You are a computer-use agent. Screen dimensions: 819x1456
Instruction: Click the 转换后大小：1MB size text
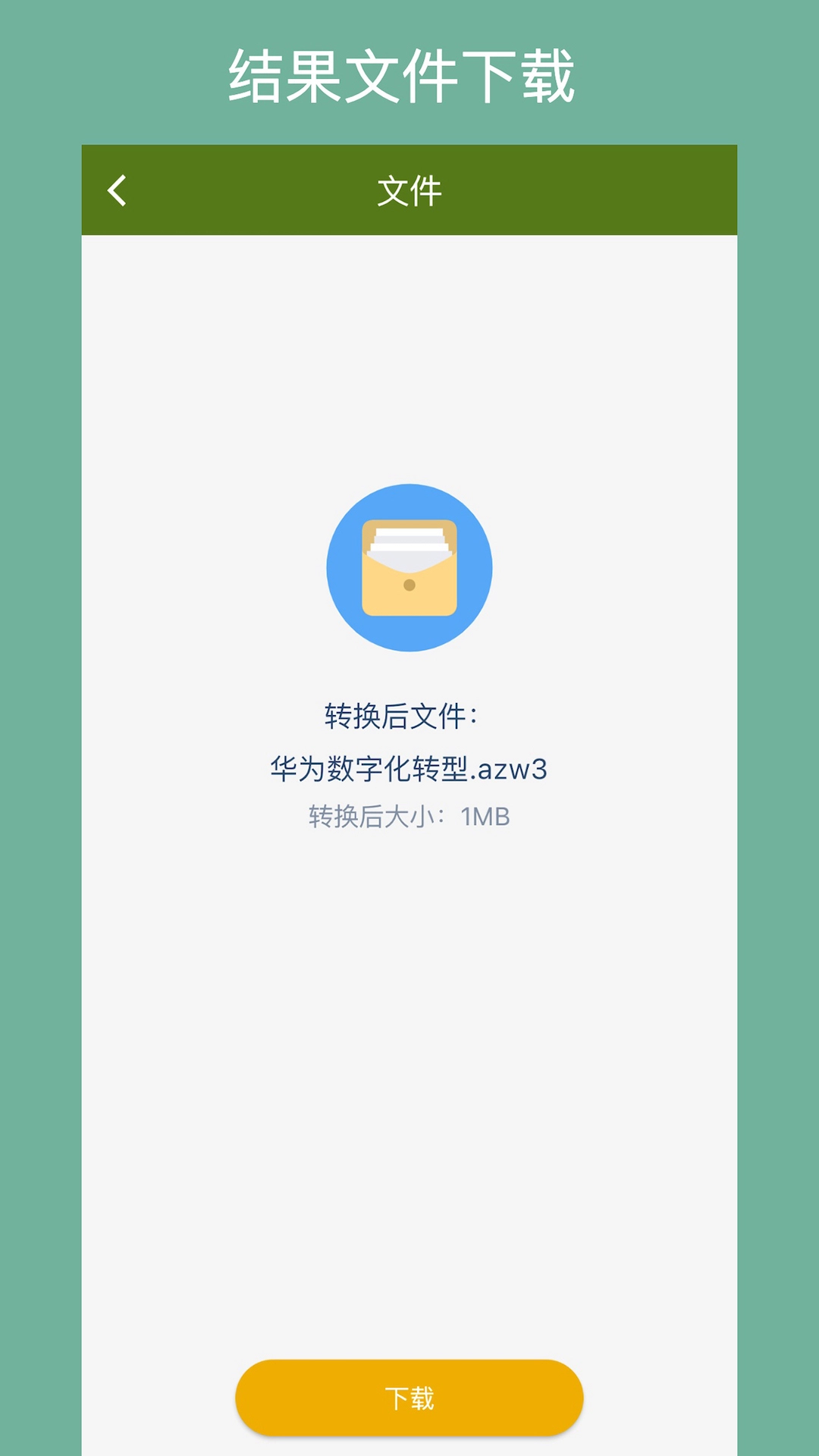tap(409, 817)
